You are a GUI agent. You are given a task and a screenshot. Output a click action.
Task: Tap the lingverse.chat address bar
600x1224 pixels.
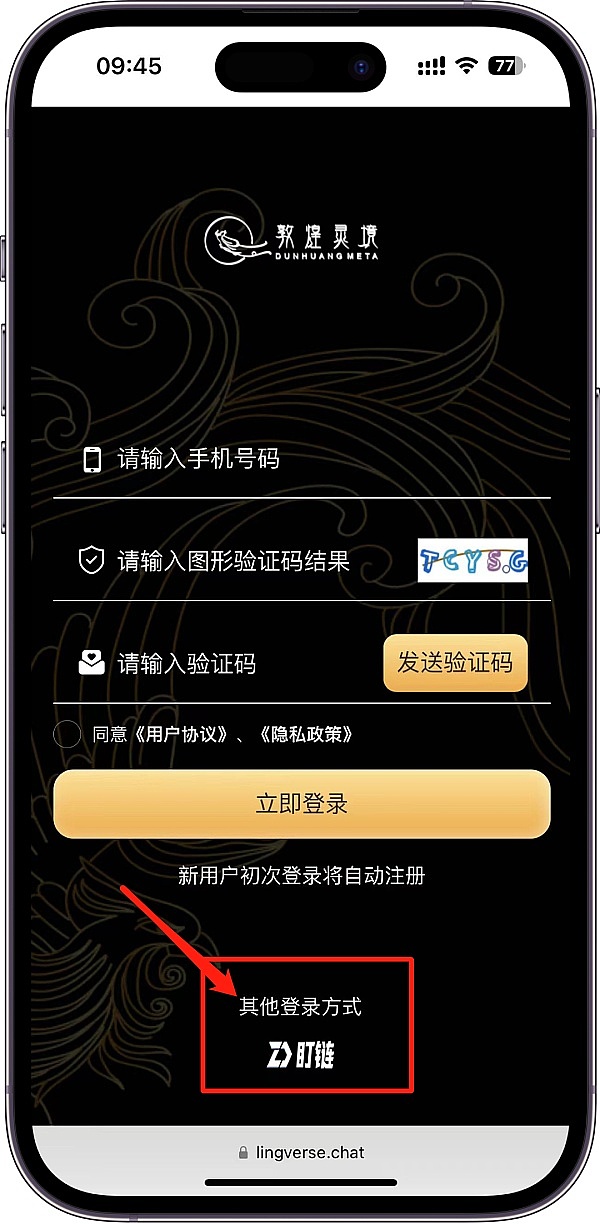(x=301, y=1152)
